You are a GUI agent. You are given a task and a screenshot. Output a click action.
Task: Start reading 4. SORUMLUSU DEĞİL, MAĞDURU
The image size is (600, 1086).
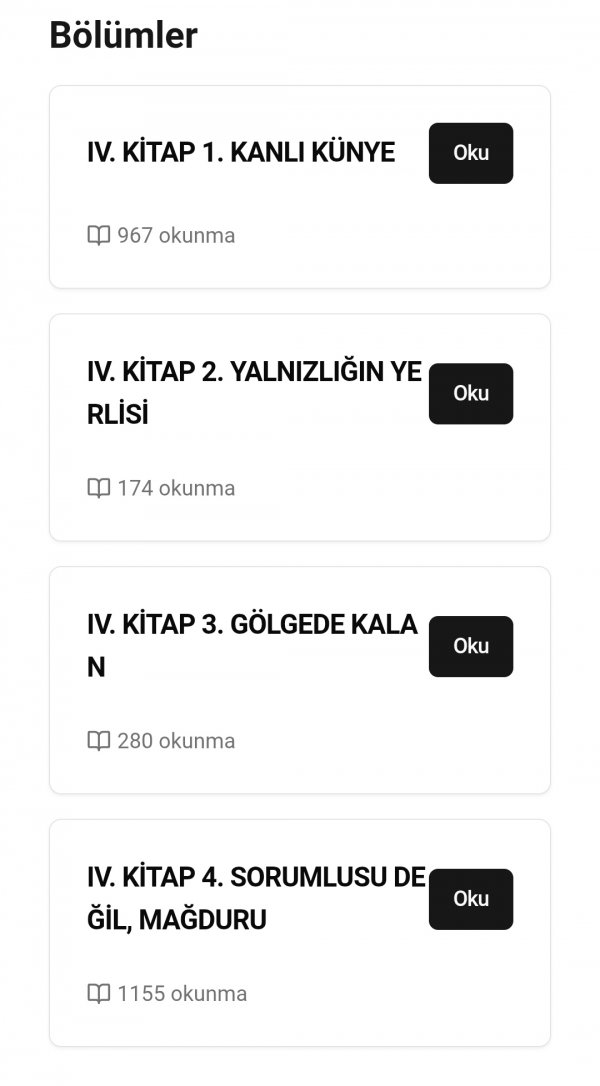[x=470, y=899]
